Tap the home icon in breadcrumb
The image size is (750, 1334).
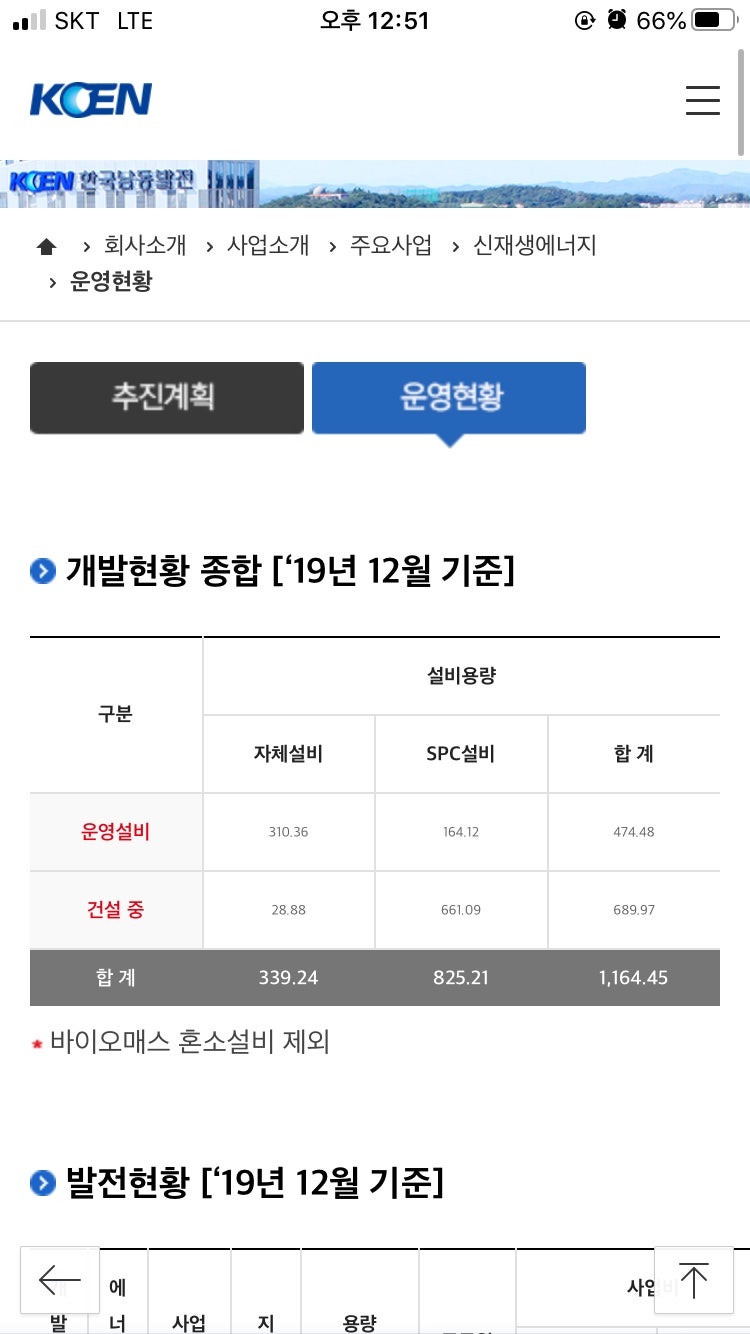[x=47, y=247]
